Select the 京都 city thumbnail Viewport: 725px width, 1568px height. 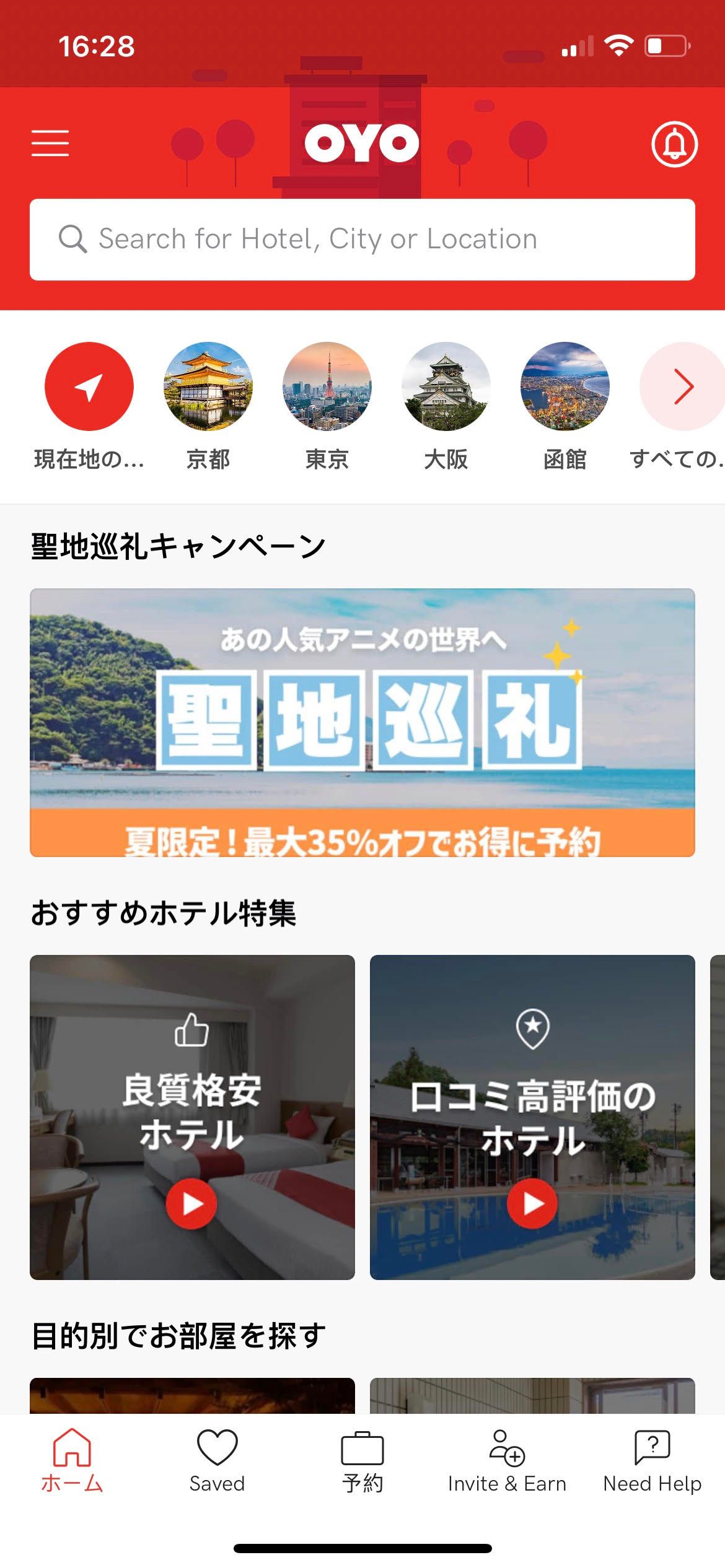207,386
